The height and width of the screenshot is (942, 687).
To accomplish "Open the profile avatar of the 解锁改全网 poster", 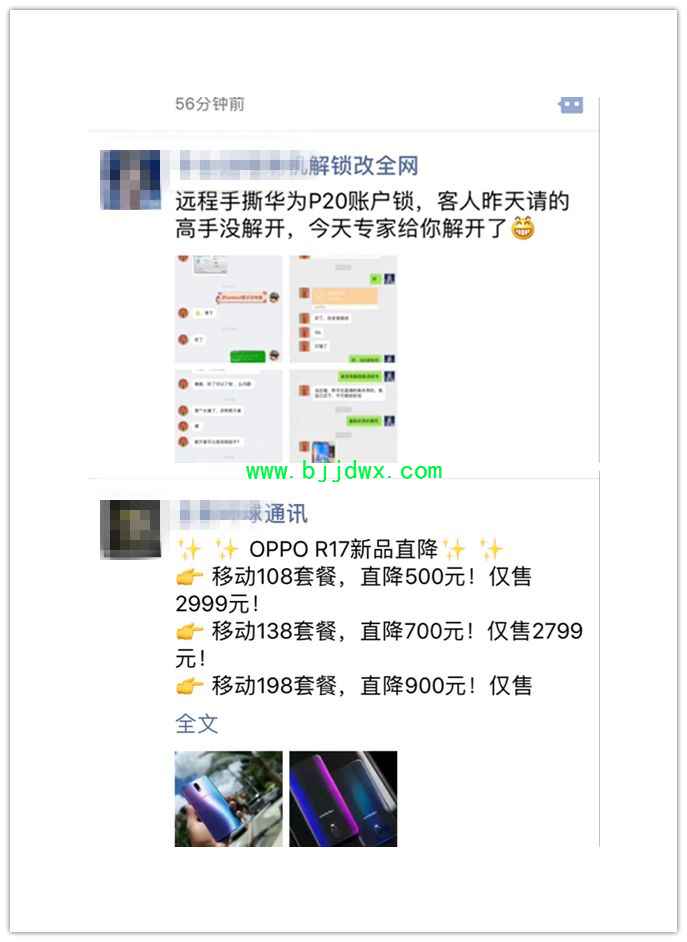I will coord(131,180).
